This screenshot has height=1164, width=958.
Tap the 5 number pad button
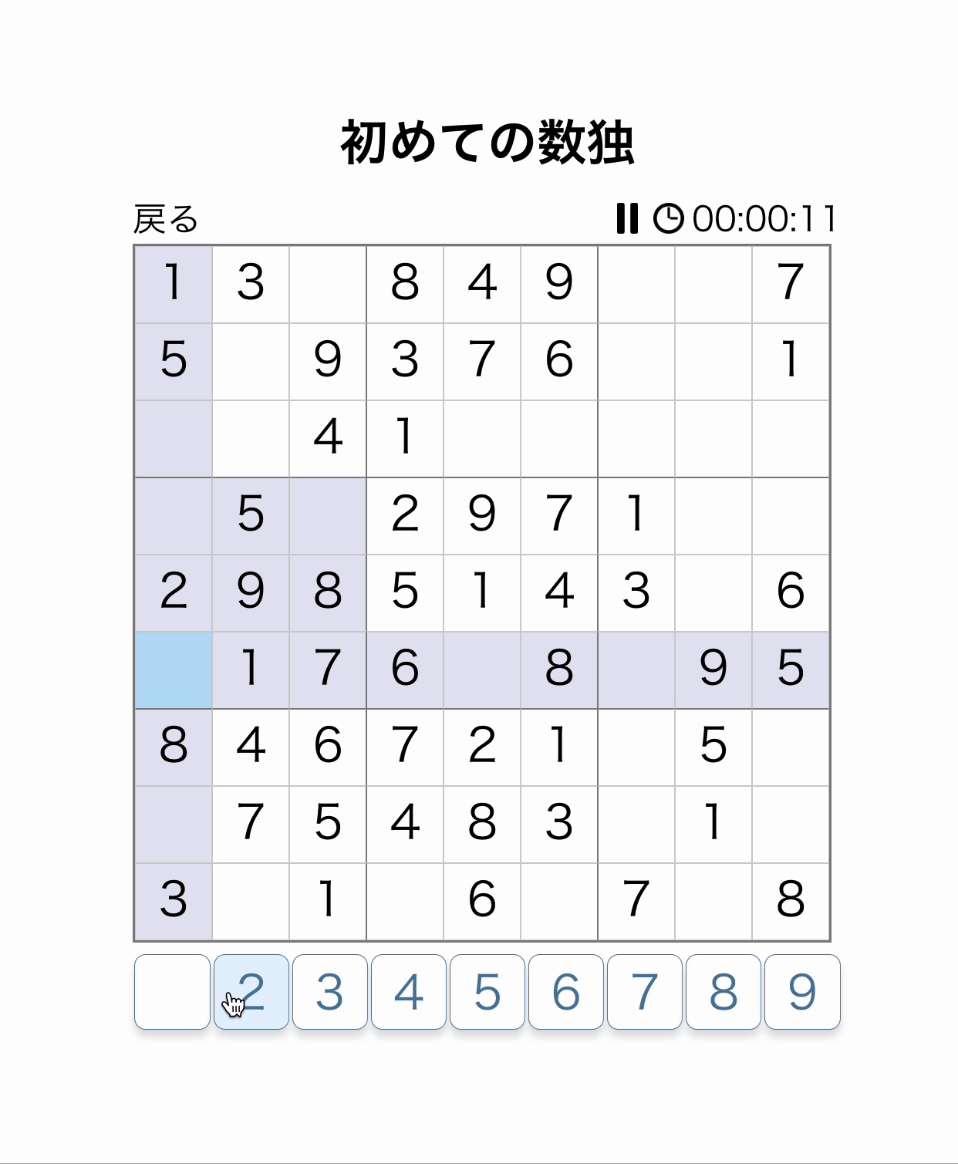487,992
